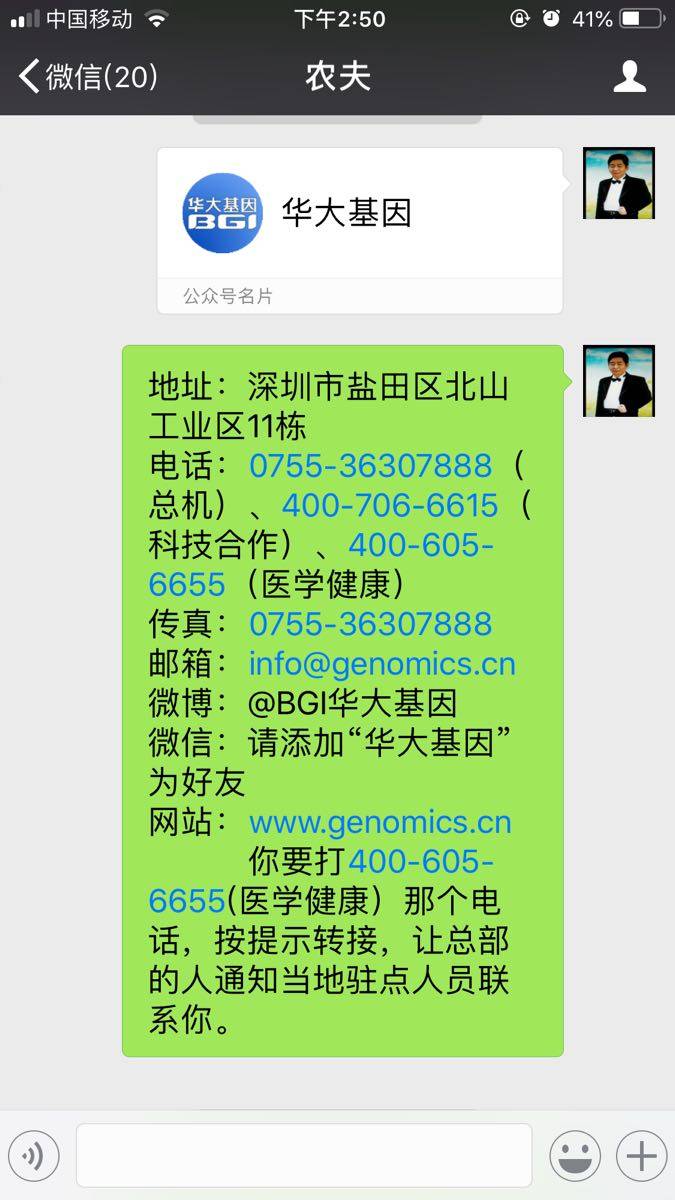Viewport: 675px width, 1200px height.
Task: Tap the fax number after 传真
Action: click(x=370, y=624)
